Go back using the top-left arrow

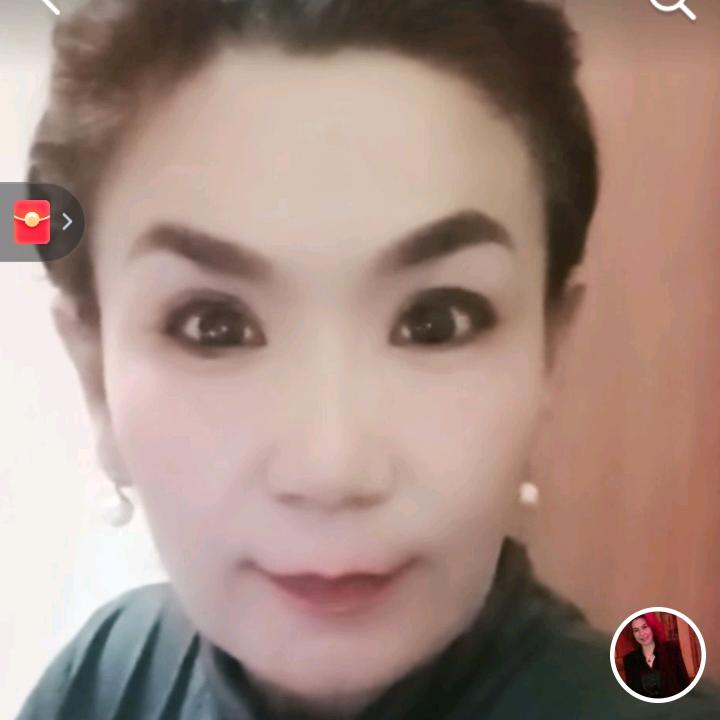pyautogui.click(x=48, y=5)
